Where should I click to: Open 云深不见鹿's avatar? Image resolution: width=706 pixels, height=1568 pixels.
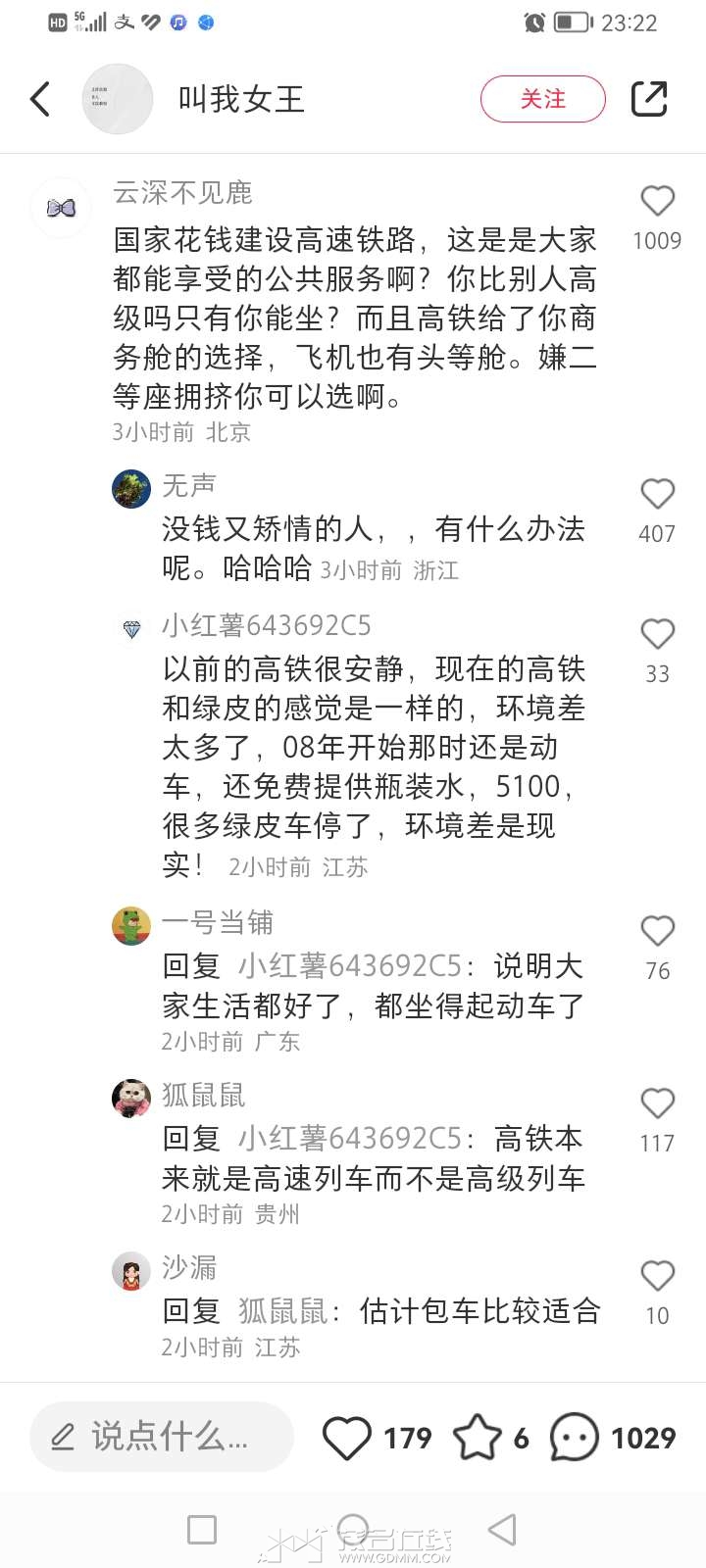61,208
